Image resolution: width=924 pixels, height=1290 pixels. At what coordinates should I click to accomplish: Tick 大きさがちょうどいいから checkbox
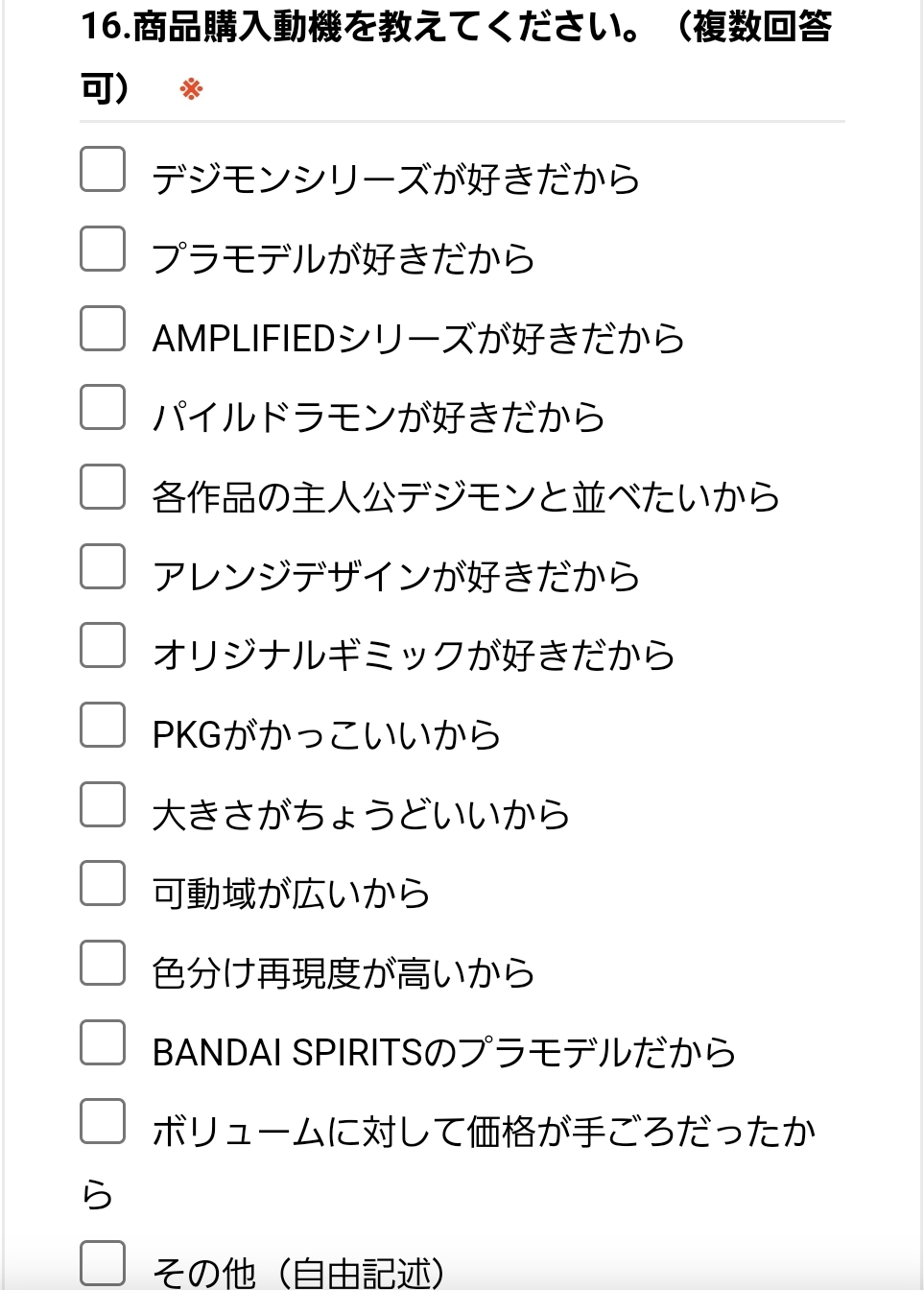pos(103,805)
